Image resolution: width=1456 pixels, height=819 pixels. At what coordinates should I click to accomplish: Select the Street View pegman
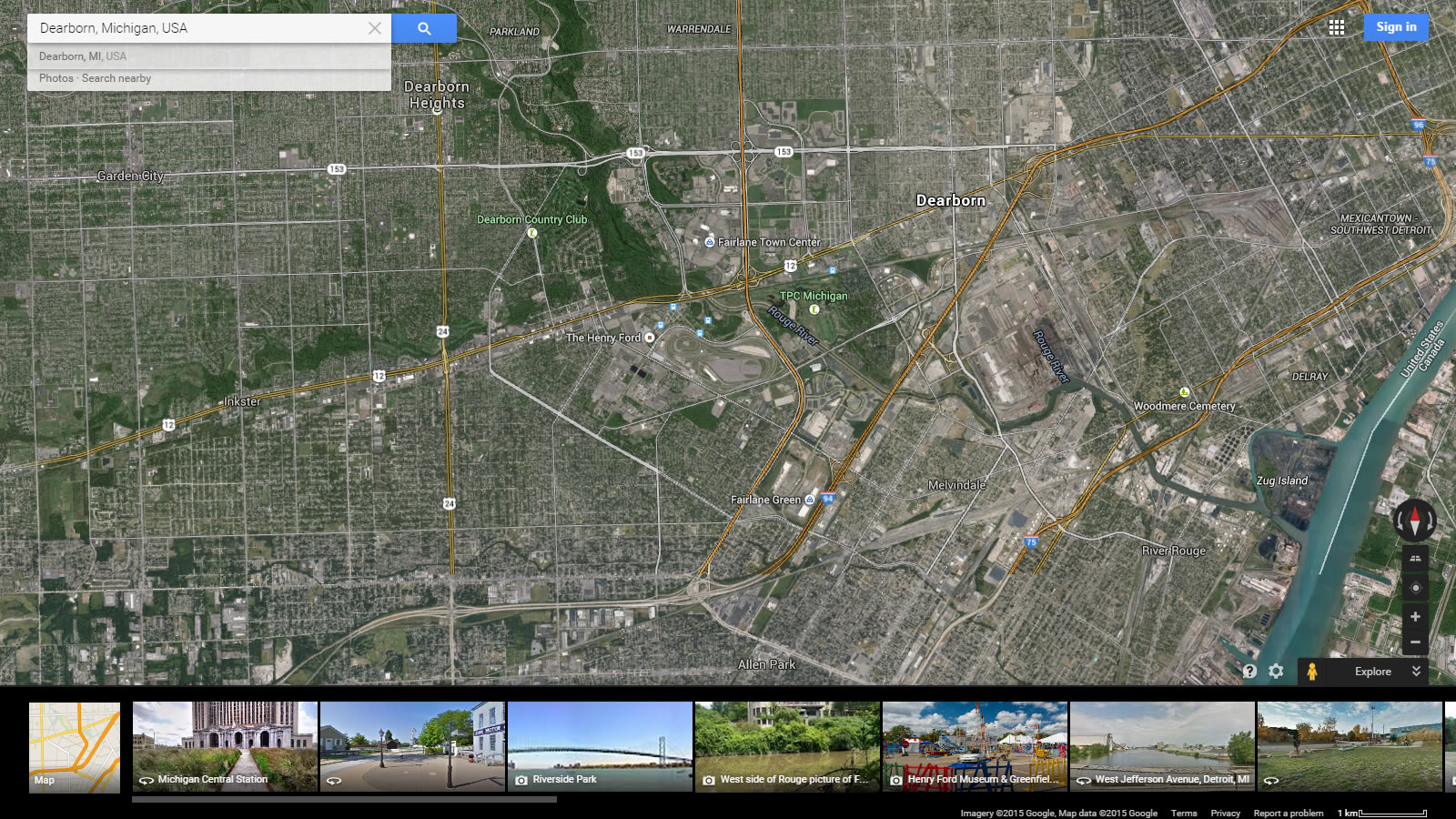[x=1311, y=672]
